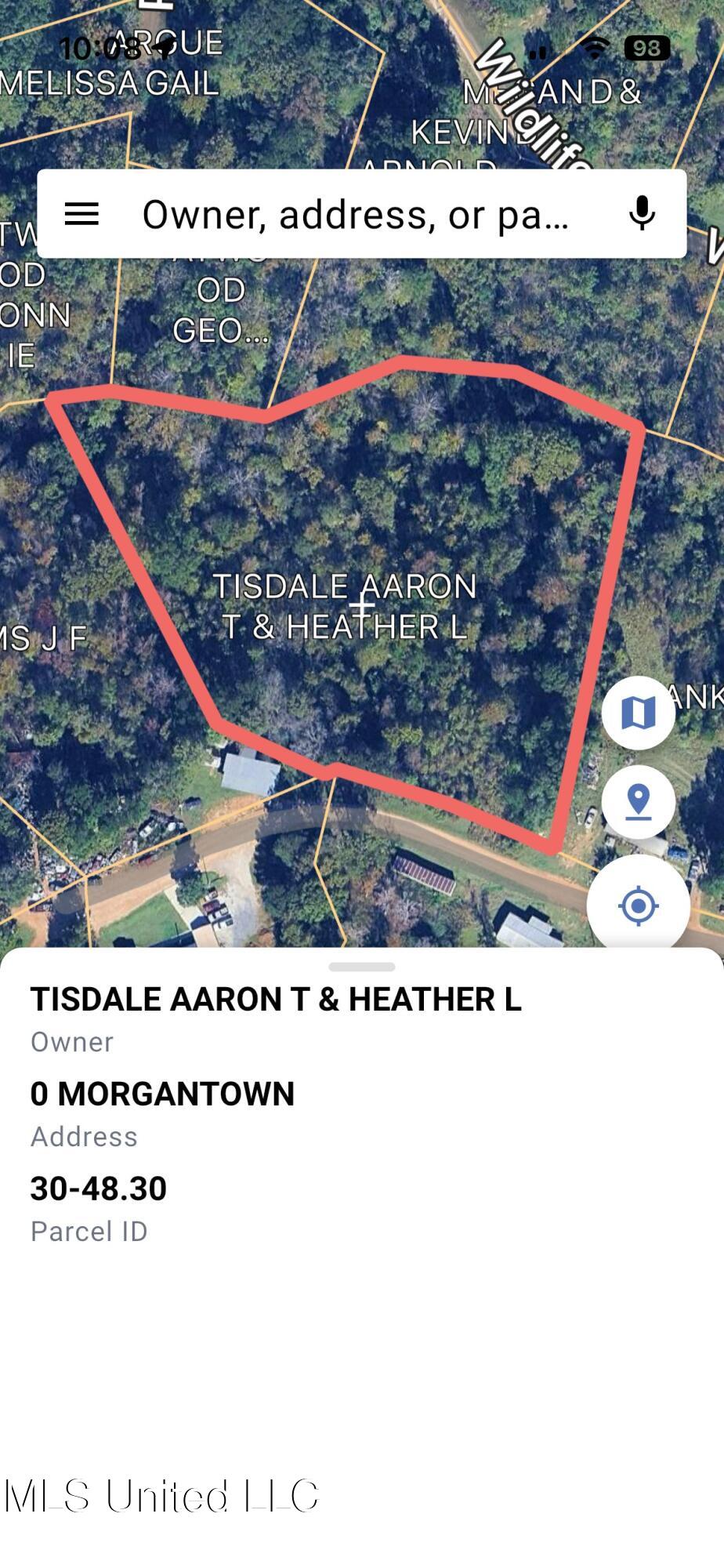Tap the owner, address, or parcel search field
The width and height of the screenshot is (724, 1568).
pyautogui.click(x=357, y=214)
